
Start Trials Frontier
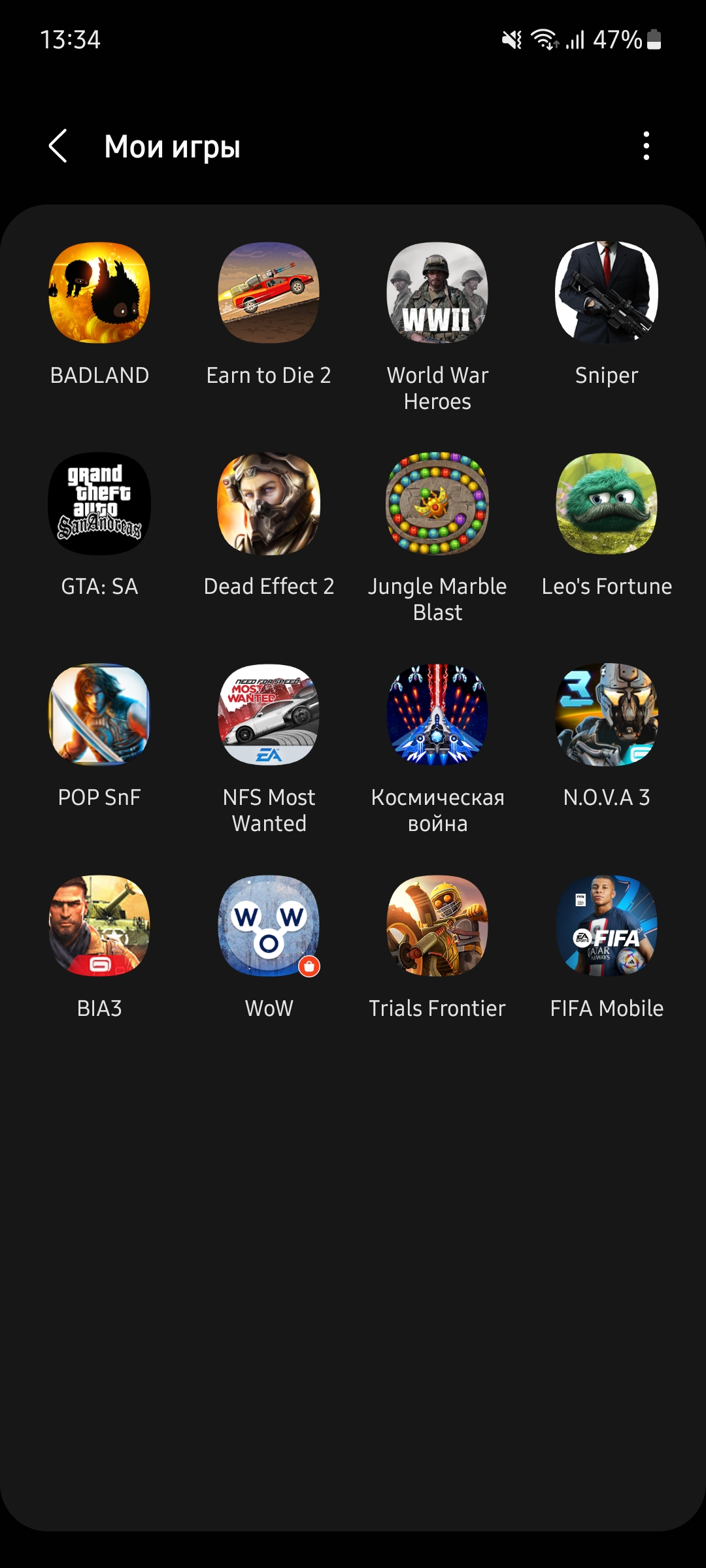(437, 926)
